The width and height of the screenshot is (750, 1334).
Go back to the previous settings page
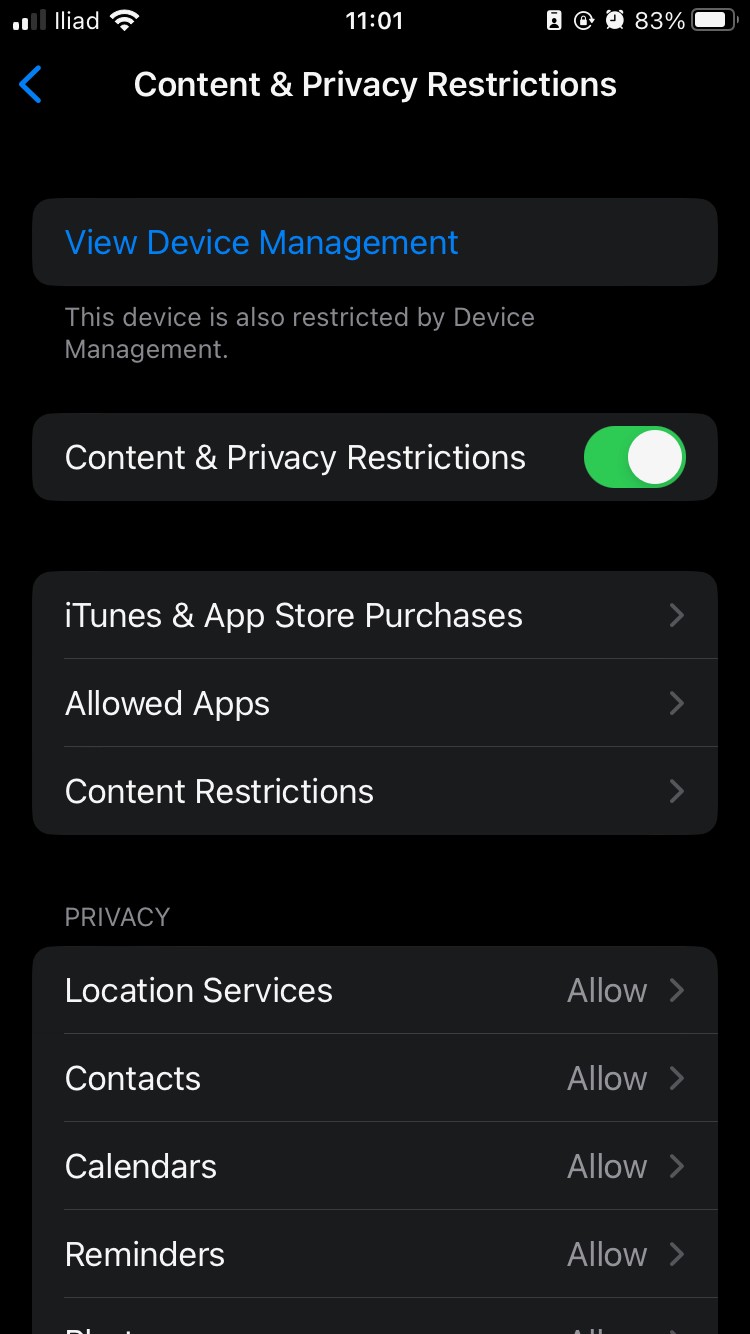(31, 85)
